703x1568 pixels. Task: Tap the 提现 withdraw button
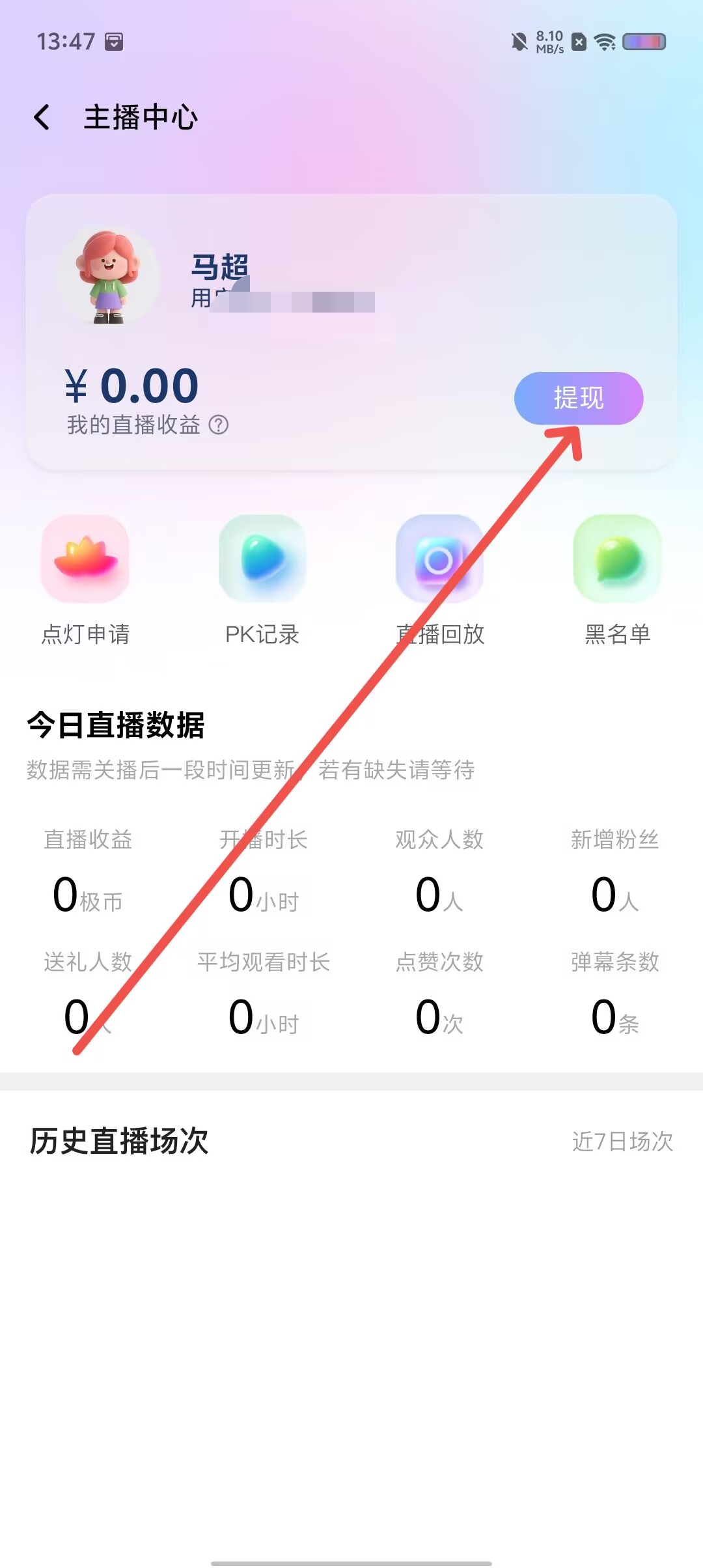click(579, 398)
